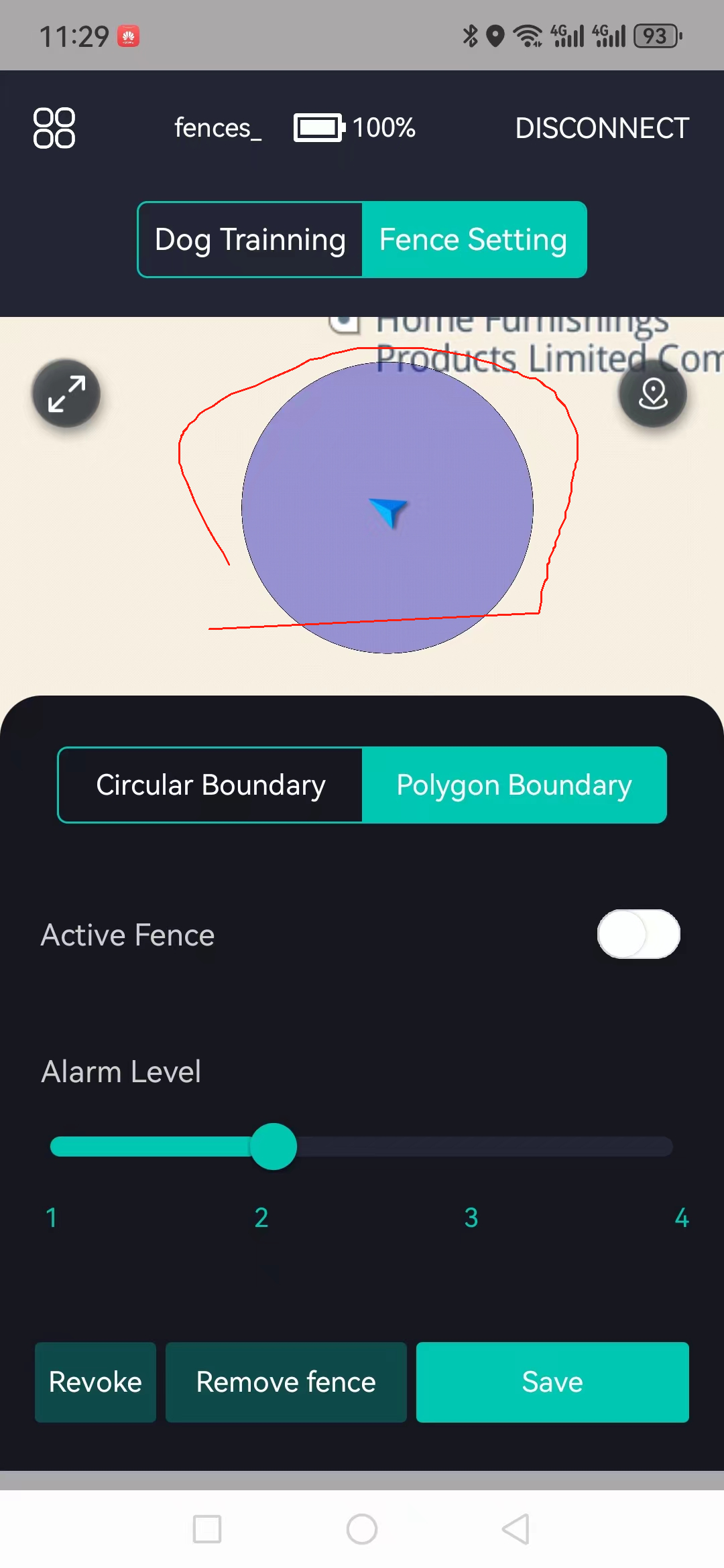This screenshot has height=1568, width=724.
Task: Select the Fence Setting tab
Action: coord(473,239)
